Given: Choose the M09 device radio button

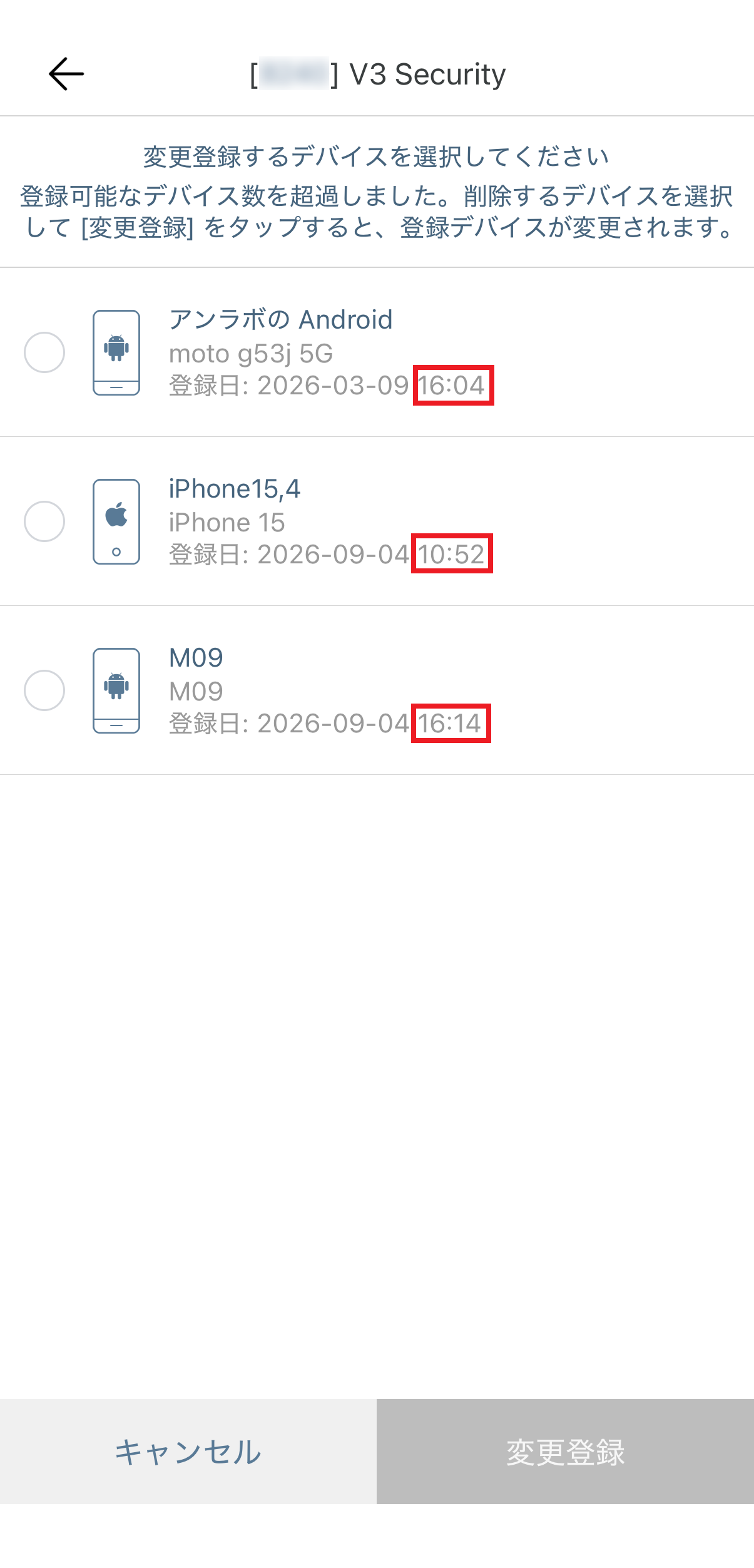Looking at the screenshot, I should tap(44, 690).
